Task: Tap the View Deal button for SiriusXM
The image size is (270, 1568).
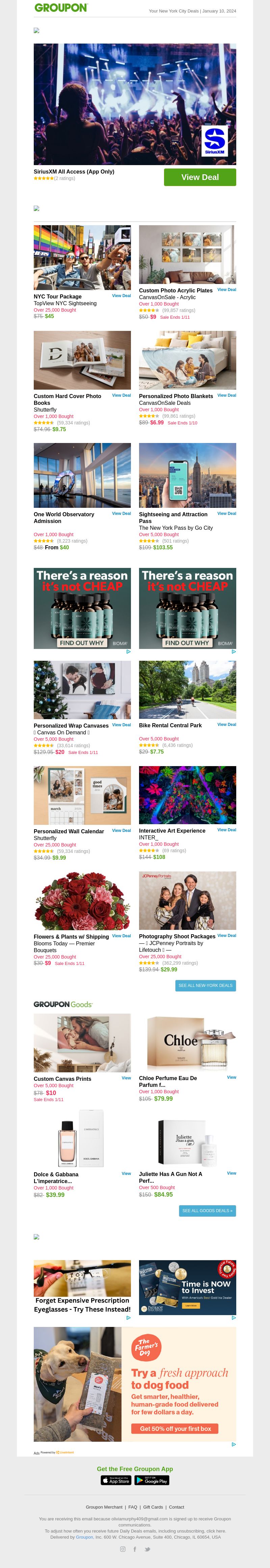Action: point(199,177)
